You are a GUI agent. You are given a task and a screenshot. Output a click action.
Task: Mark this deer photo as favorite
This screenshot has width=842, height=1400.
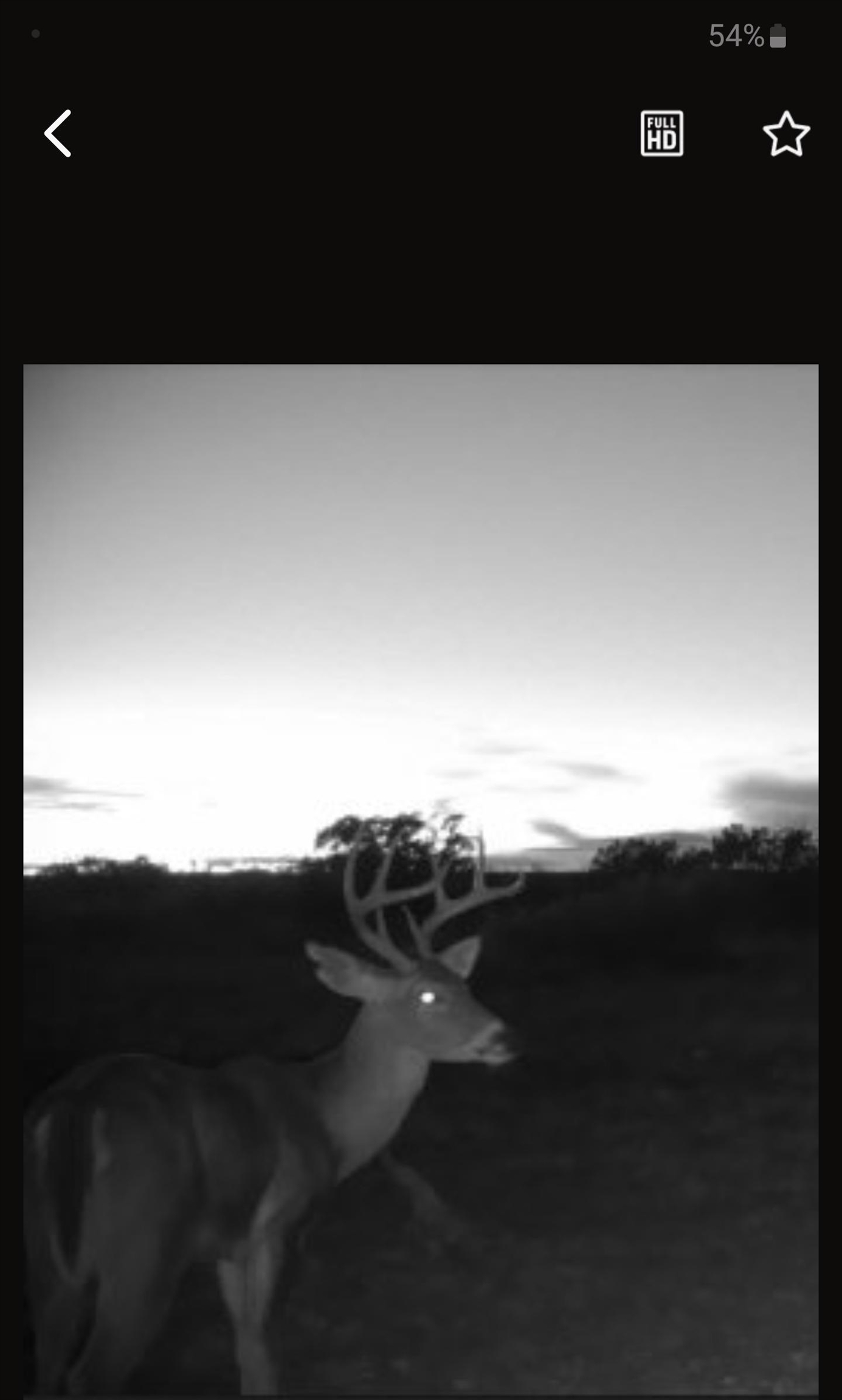pyautogui.click(x=786, y=134)
